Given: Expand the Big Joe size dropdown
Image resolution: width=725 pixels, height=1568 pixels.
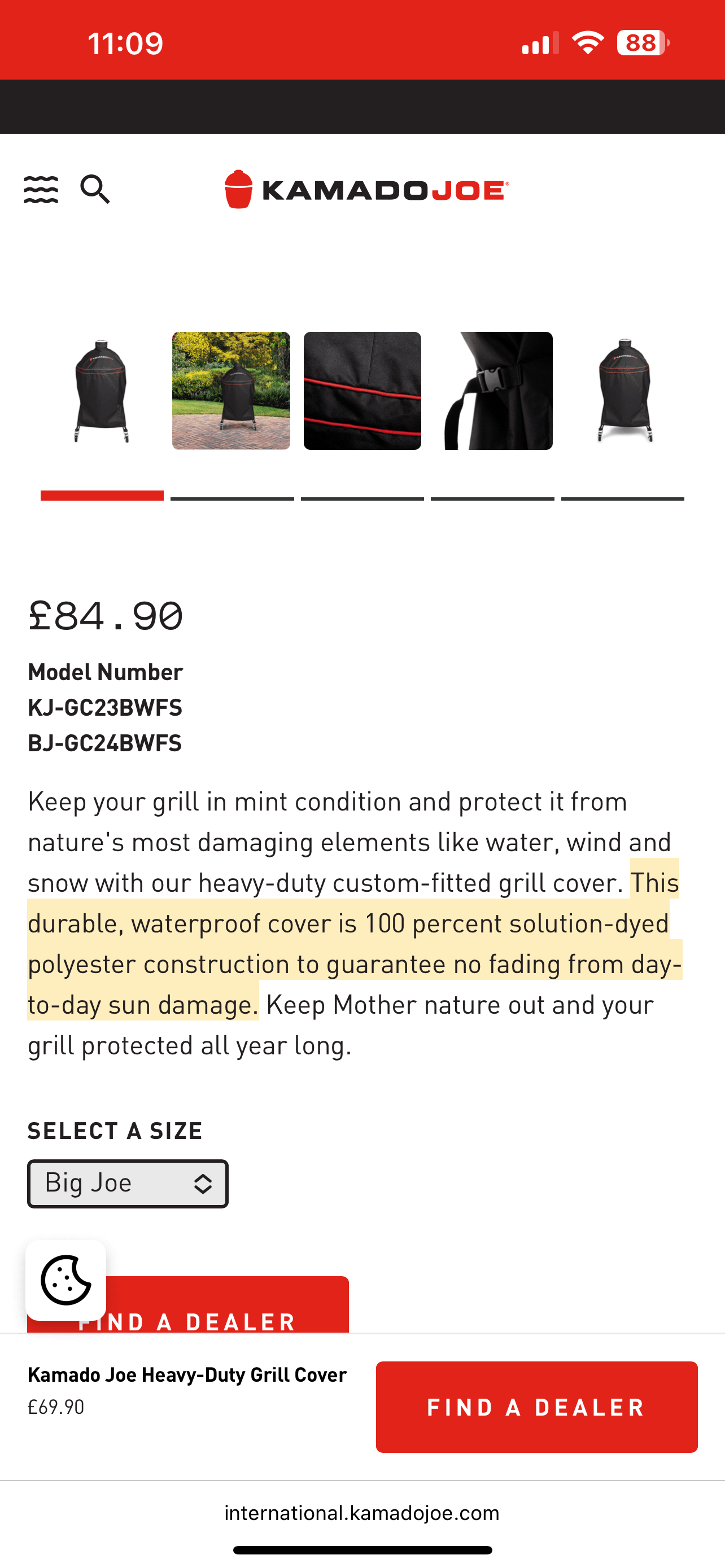Looking at the screenshot, I should (128, 1183).
